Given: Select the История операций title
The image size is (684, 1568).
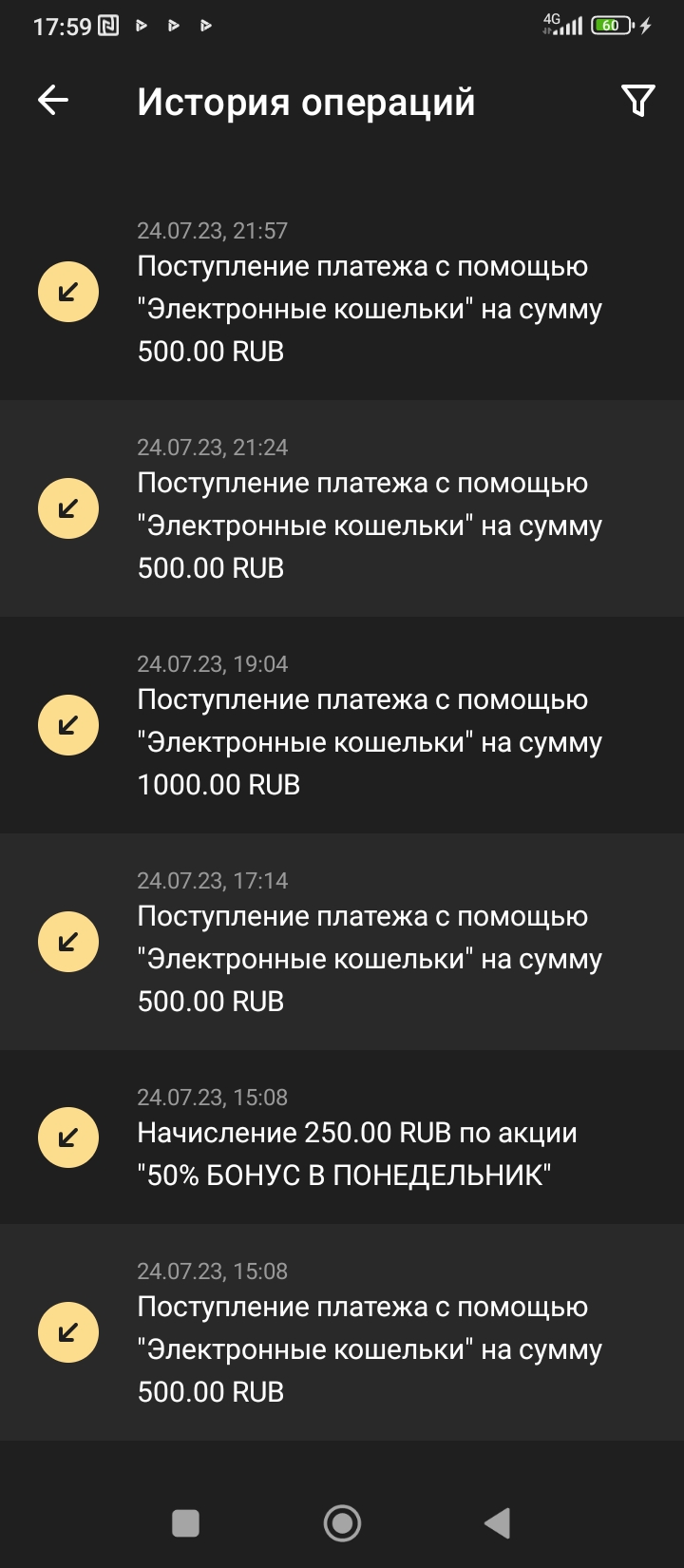Looking at the screenshot, I should point(306,101).
